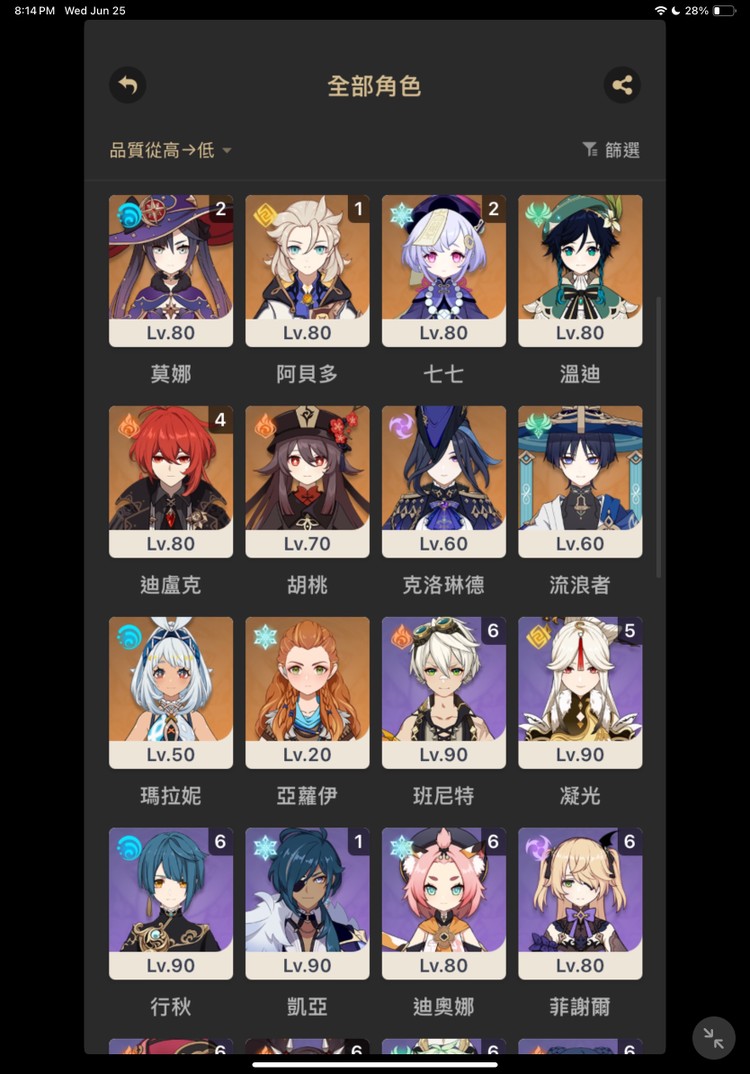The height and width of the screenshot is (1074, 750).
Task: Open 溫迪 character card
Action: pyautogui.click(x=580, y=271)
